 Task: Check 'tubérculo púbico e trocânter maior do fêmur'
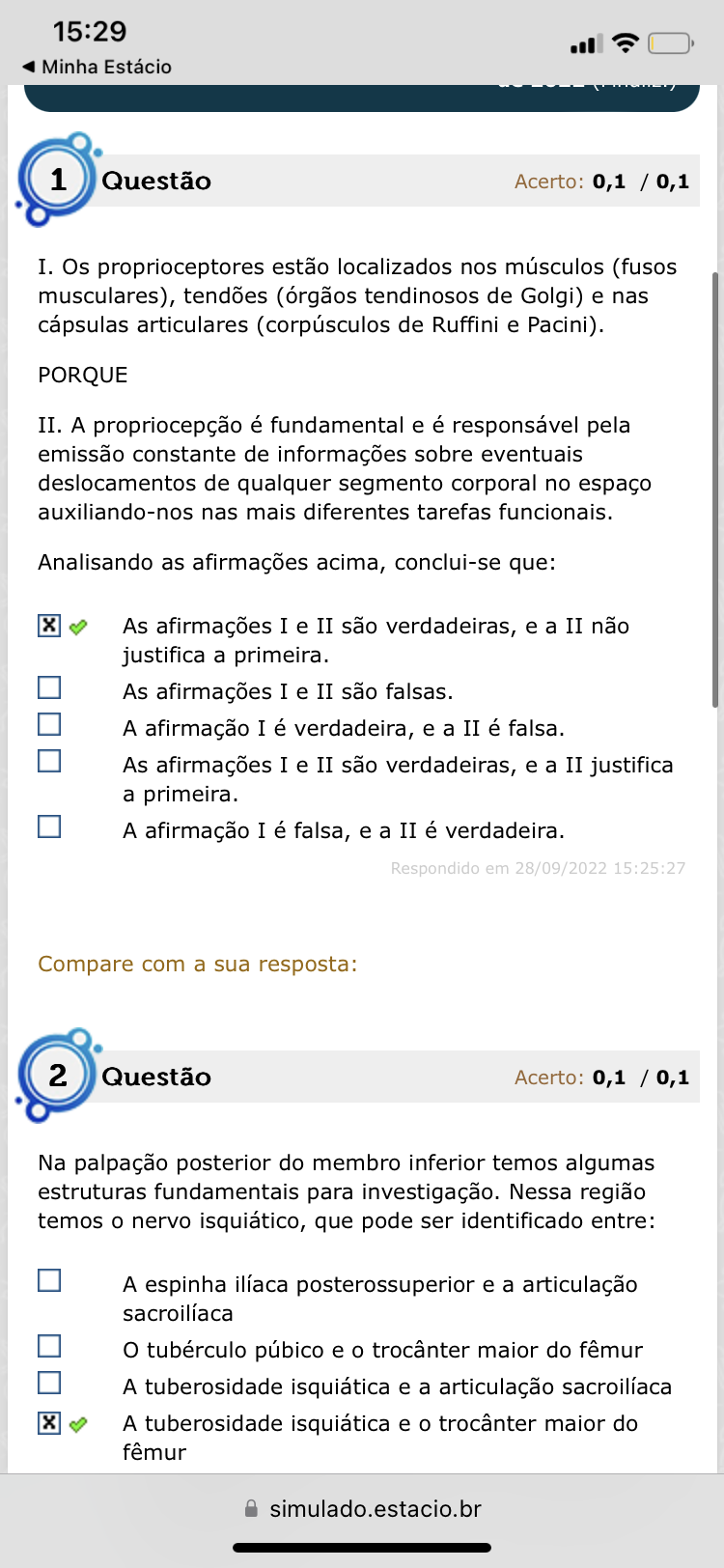49,1346
